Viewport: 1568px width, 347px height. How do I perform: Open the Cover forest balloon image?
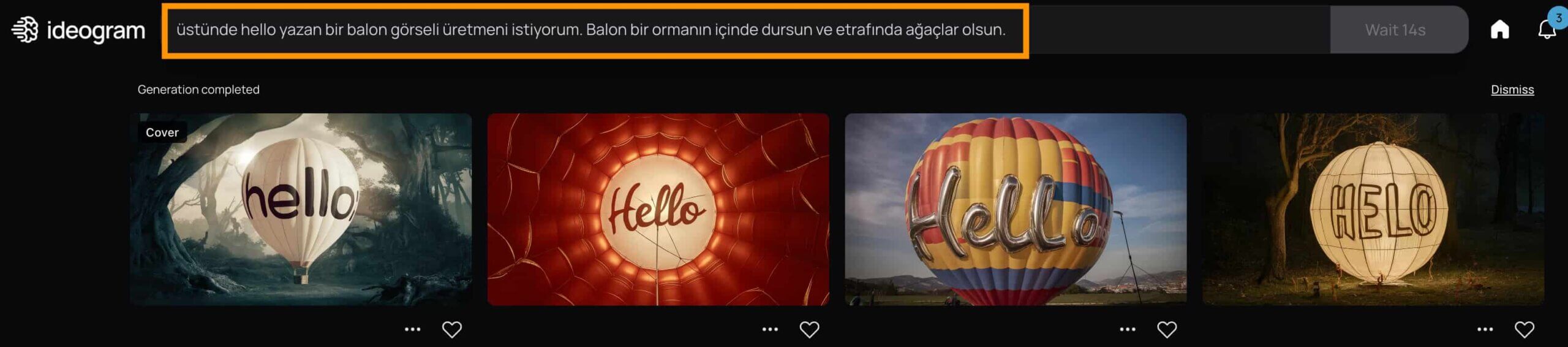[x=300, y=209]
